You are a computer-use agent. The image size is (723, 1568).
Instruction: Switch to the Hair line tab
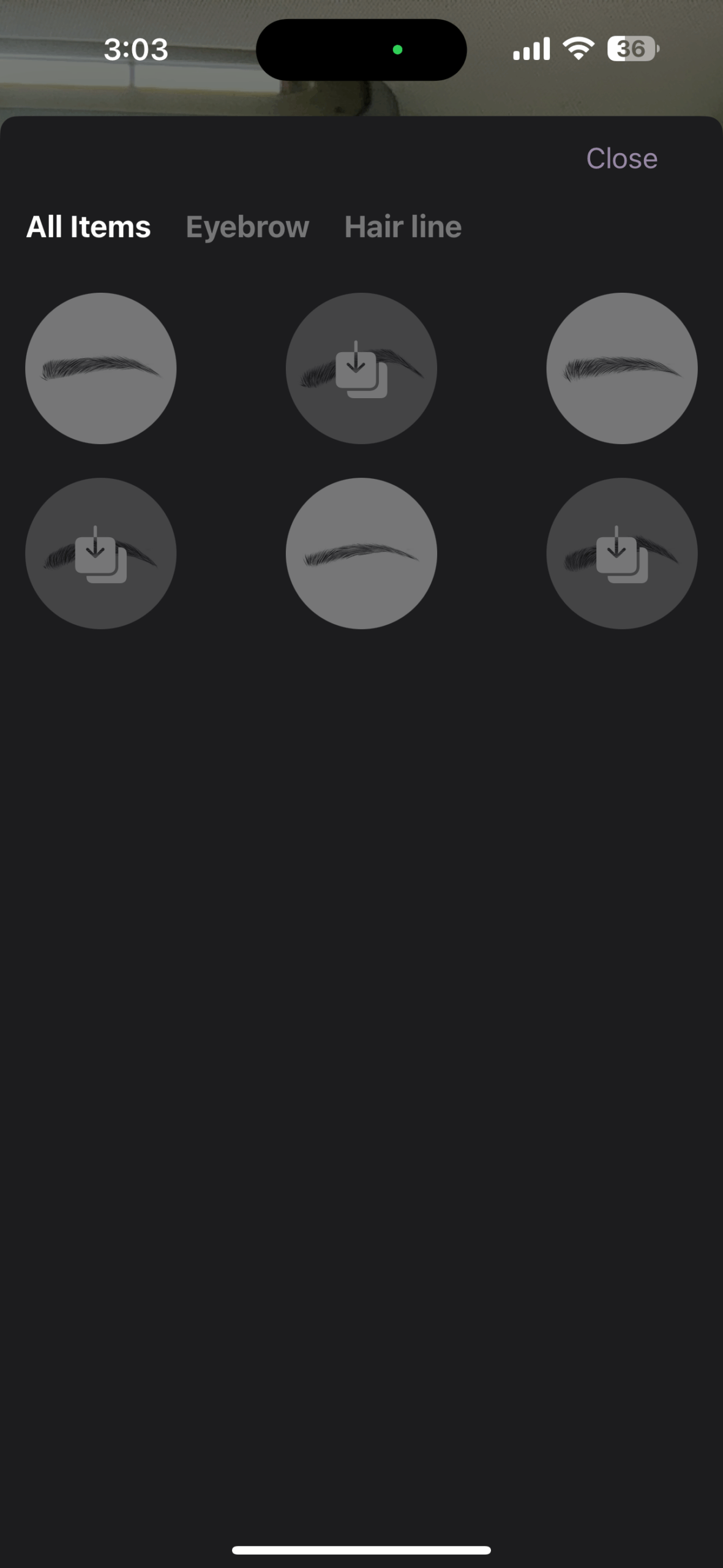pos(403,227)
